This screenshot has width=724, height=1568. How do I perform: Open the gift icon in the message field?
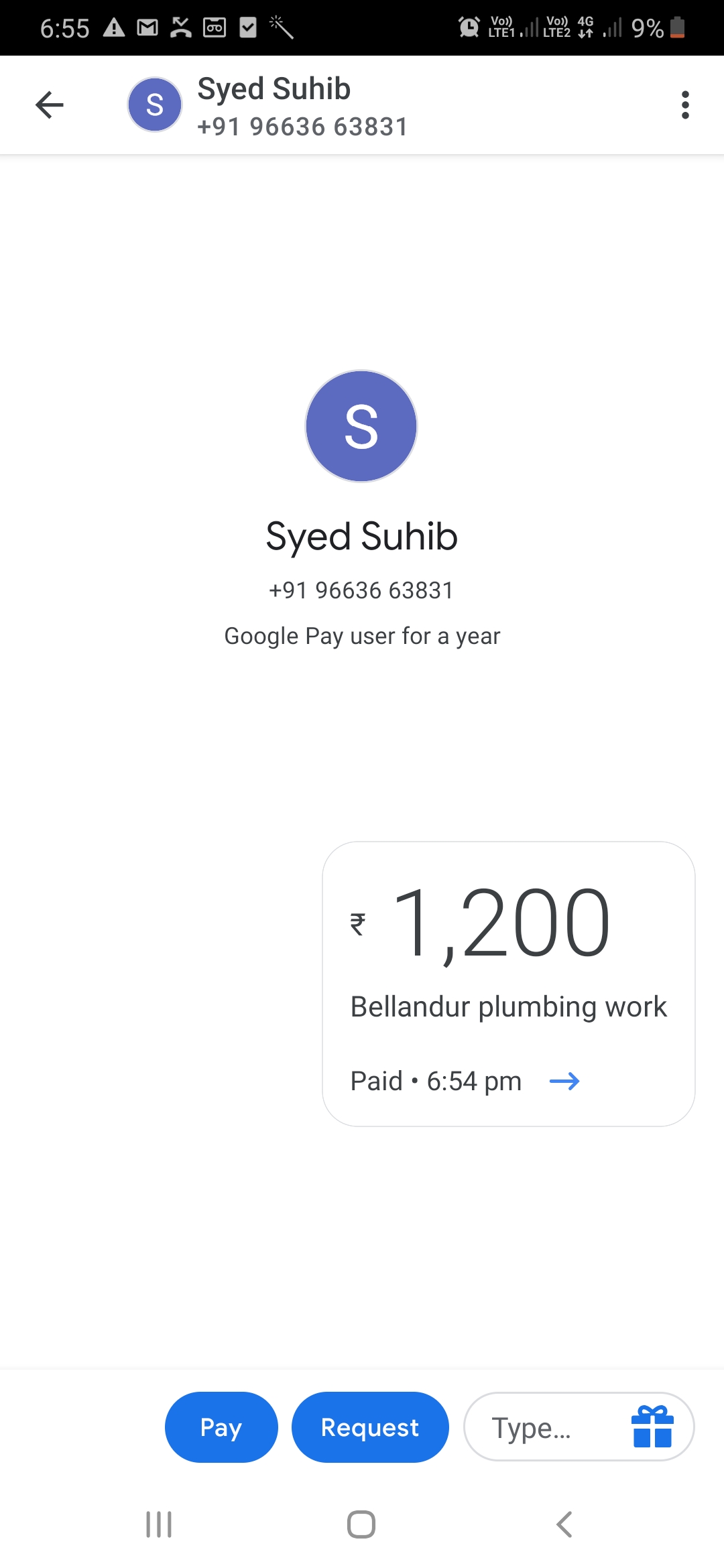[x=652, y=1427]
